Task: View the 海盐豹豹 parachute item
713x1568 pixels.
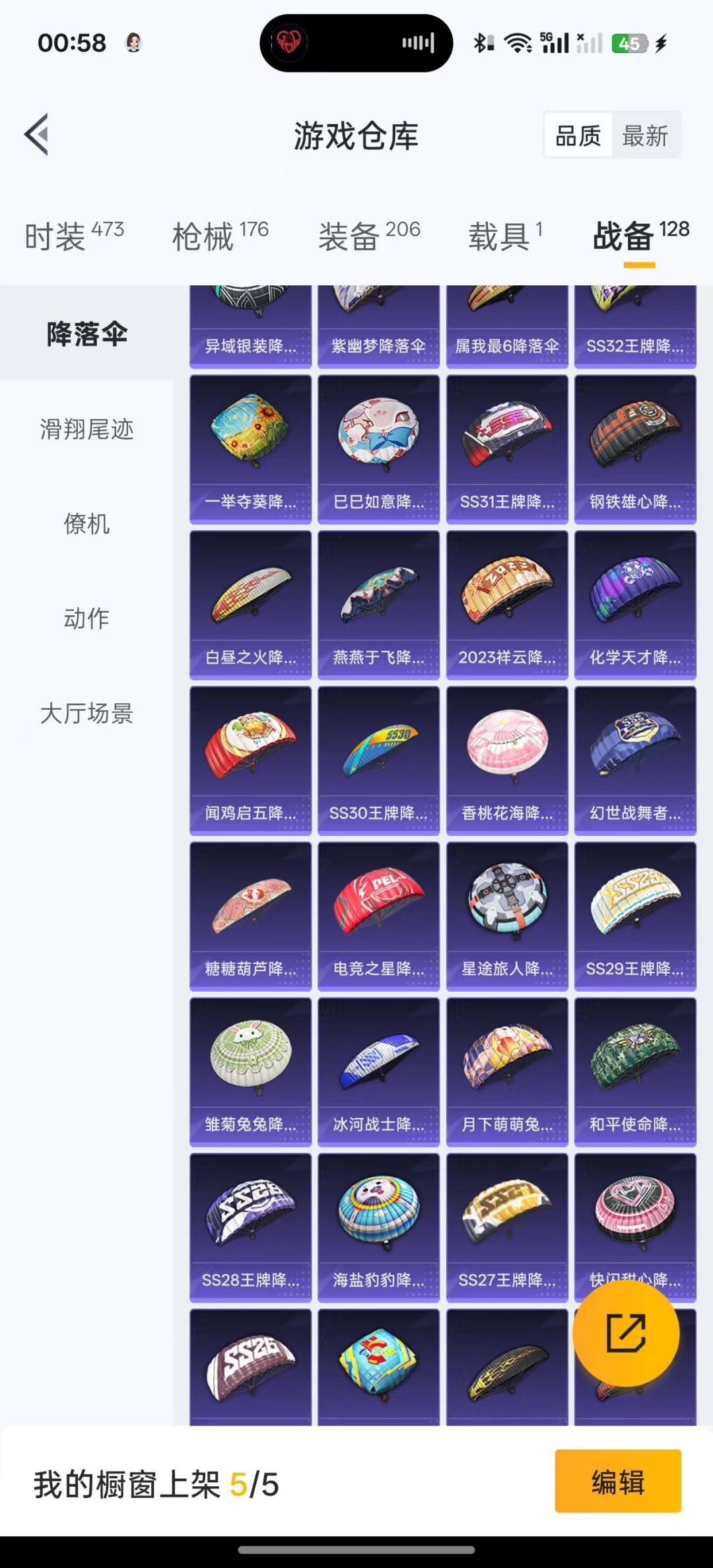Action: pyautogui.click(x=378, y=1228)
